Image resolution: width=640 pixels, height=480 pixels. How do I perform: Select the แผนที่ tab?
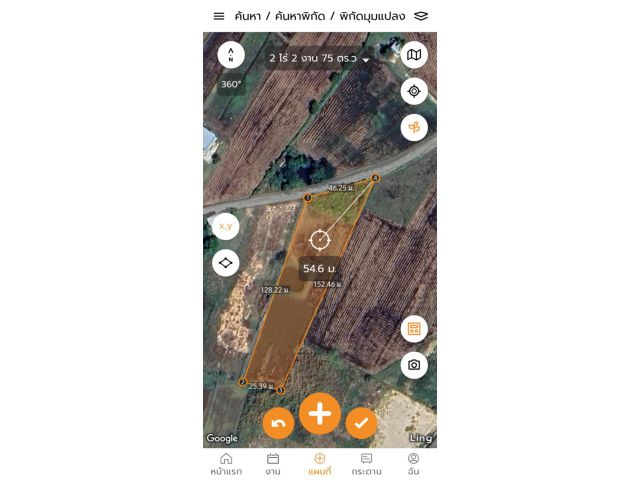[x=320, y=463]
